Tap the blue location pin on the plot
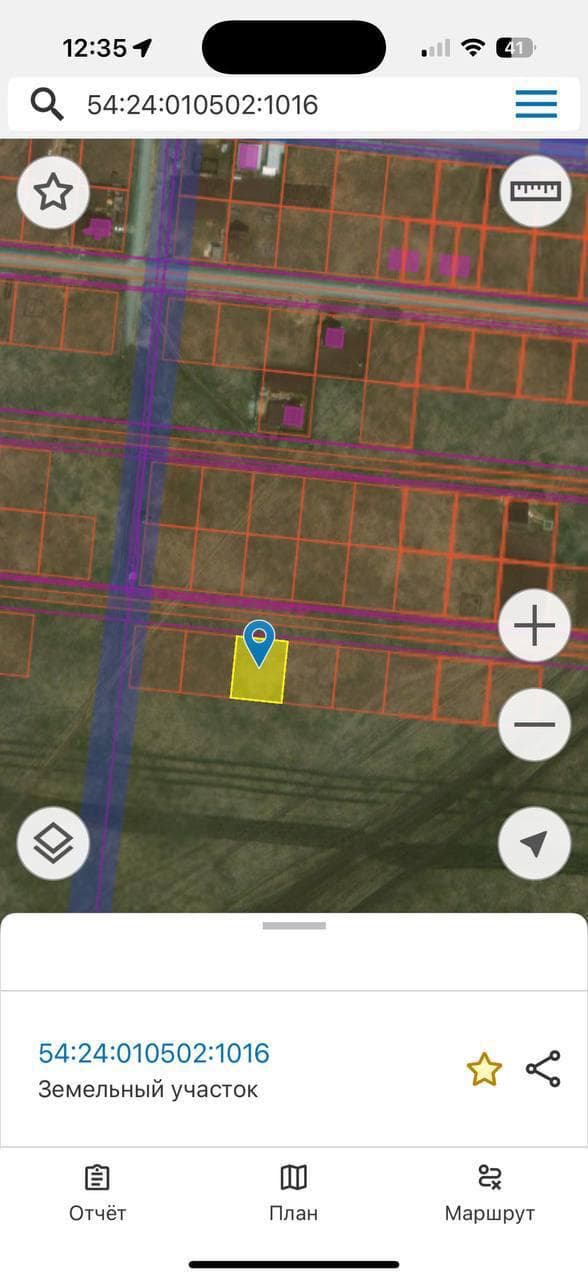This screenshot has height=1280, width=588. 260,642
